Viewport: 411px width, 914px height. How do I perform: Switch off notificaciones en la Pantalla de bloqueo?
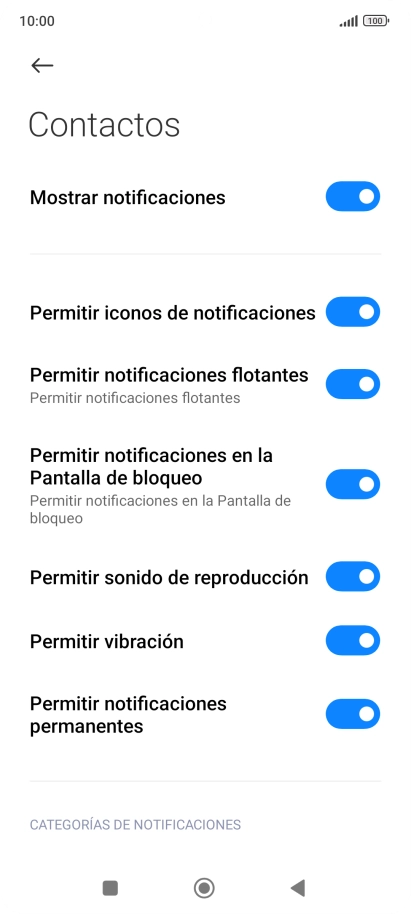352,484
